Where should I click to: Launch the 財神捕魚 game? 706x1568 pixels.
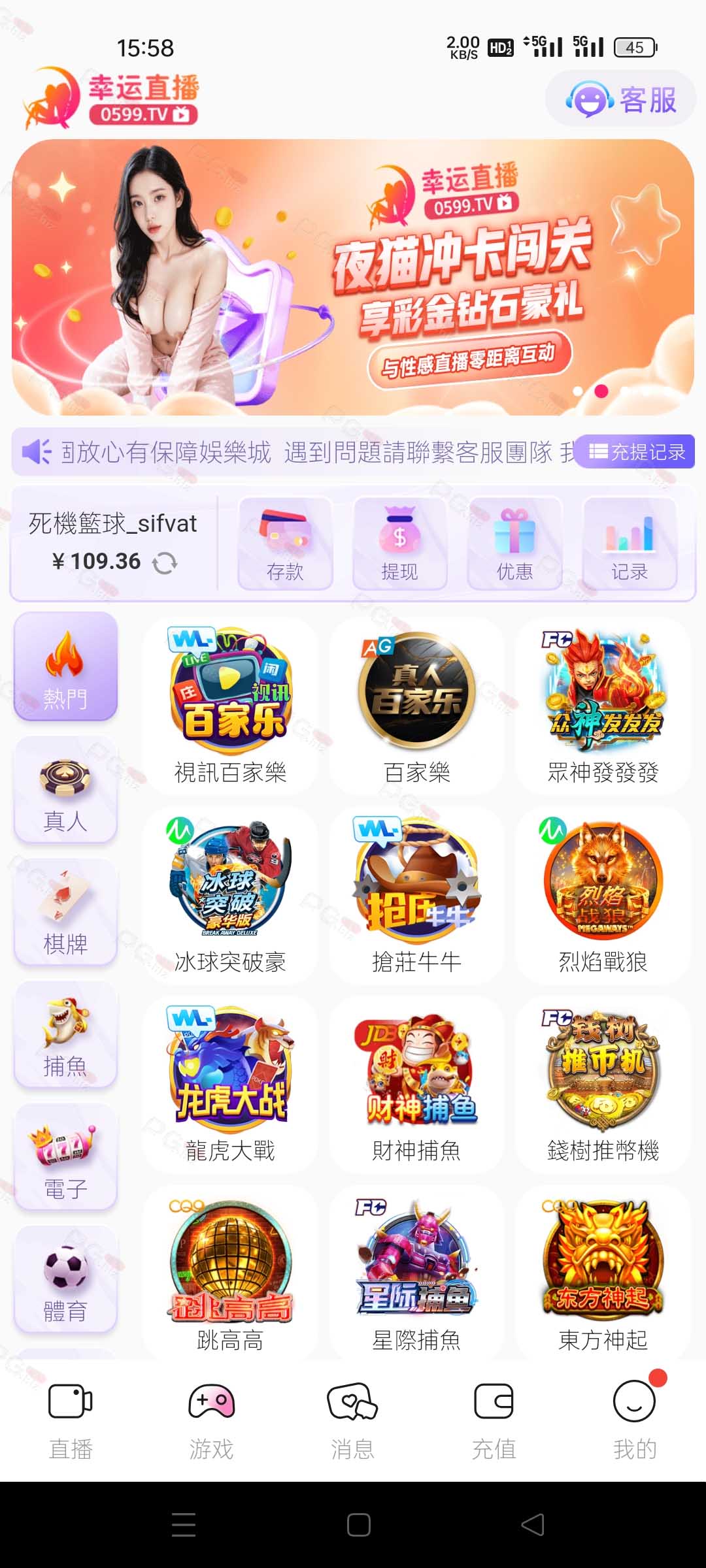[x=416, y=1084]
